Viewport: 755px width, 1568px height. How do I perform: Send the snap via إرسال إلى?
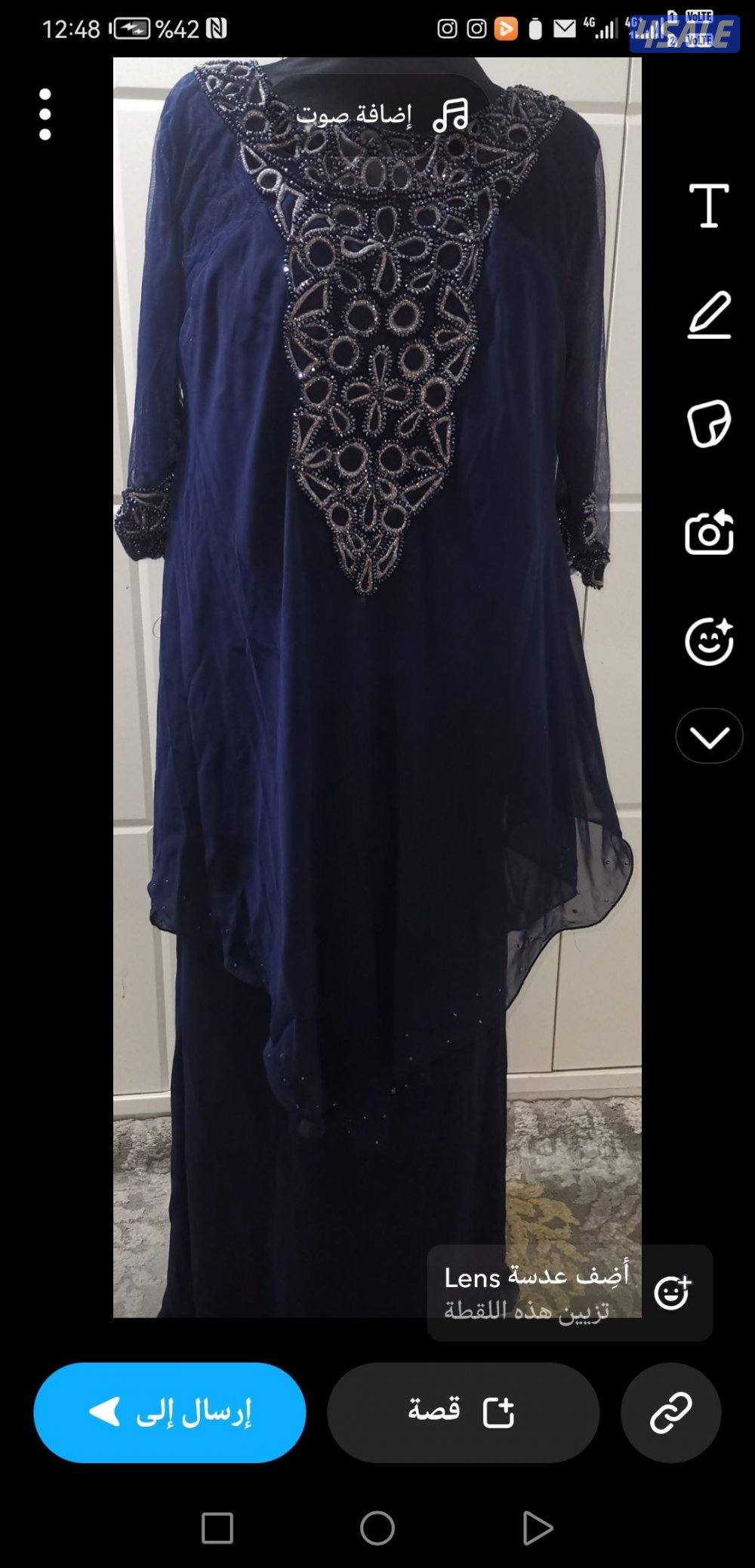point(170,1412)
